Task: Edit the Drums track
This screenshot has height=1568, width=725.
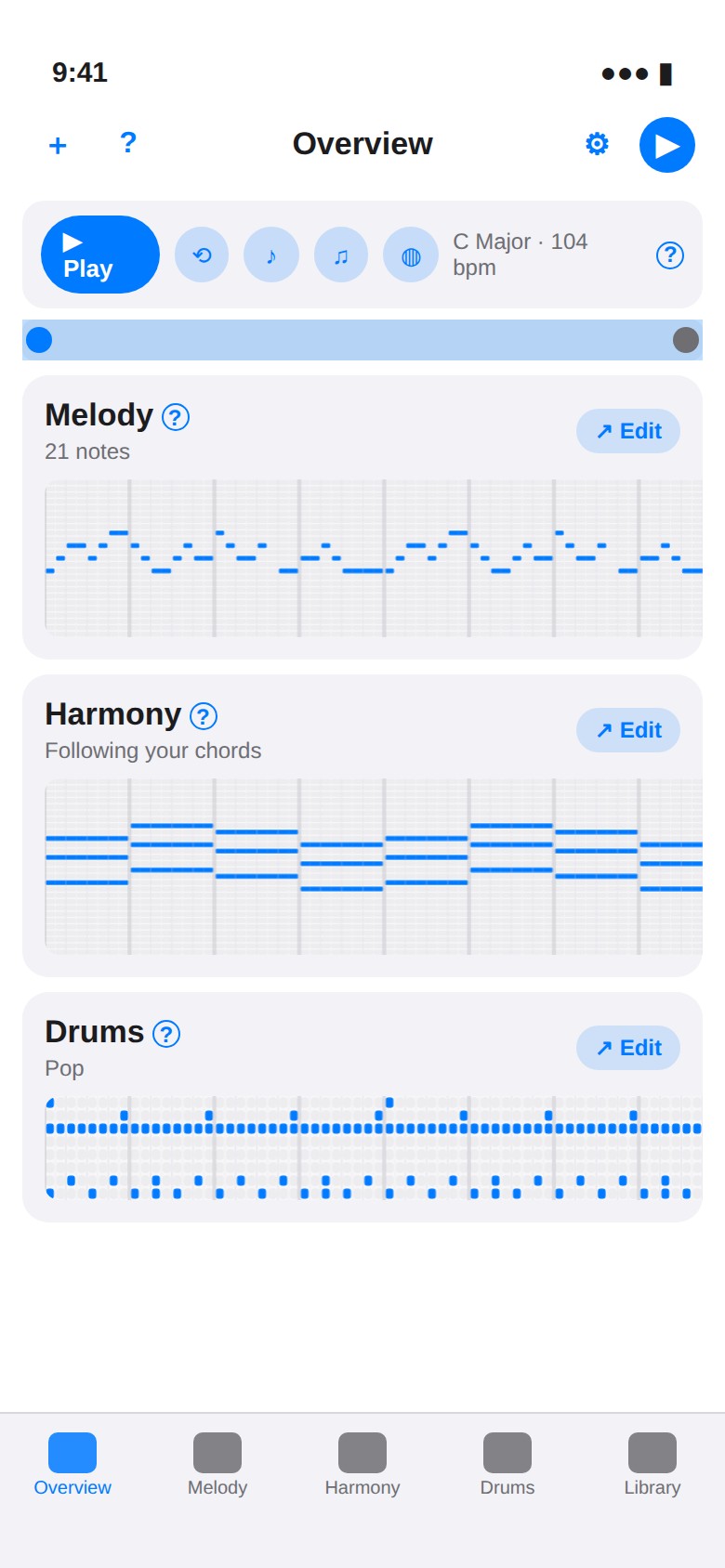Action: tap(628, 1048)
